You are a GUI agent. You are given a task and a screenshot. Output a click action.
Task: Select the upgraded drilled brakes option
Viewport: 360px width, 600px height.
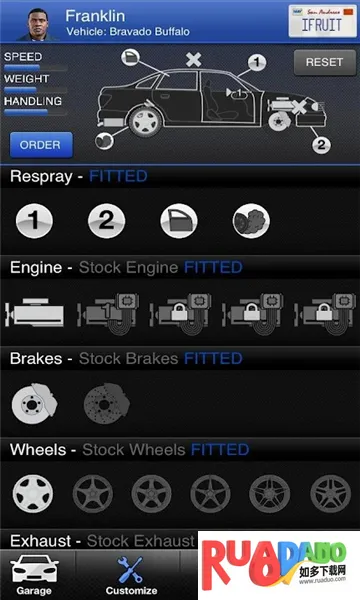107,403
